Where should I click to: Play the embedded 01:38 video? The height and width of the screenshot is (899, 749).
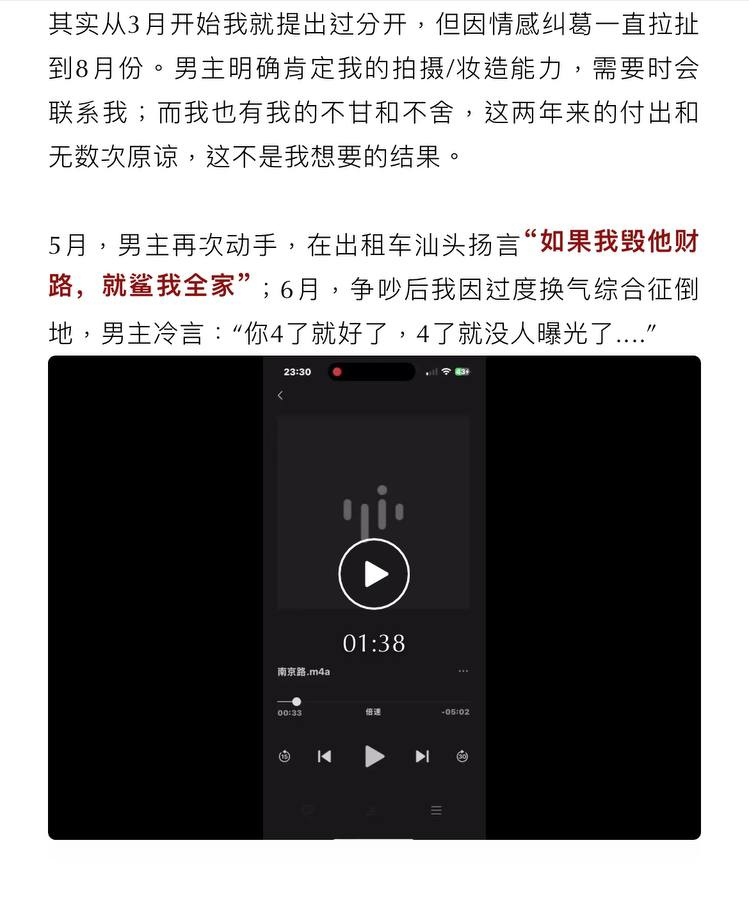pyautogui.click(x=374, y=574)
